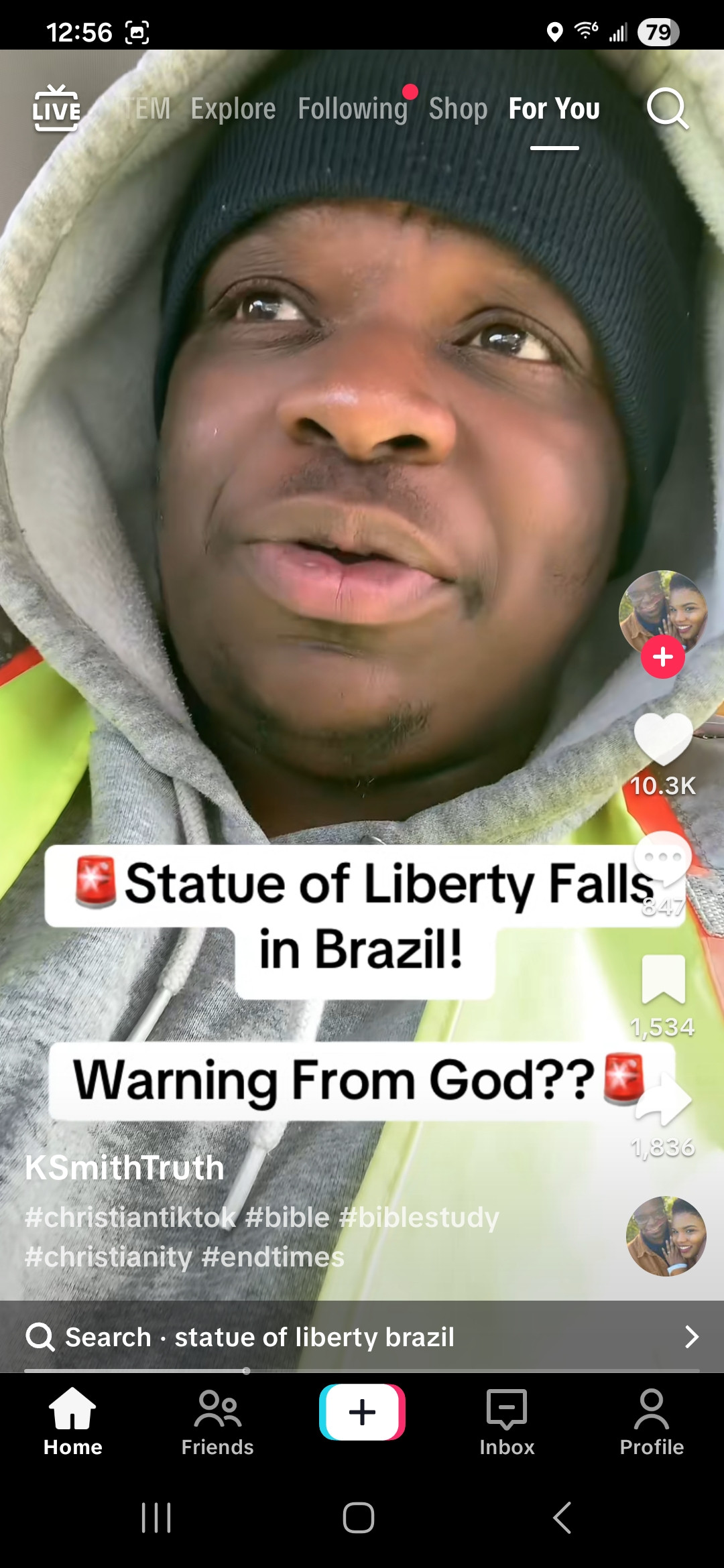The width and height of the screenshot is (724, 1568).
Task: Create a new post with plus button
Action: point(362,1412)
